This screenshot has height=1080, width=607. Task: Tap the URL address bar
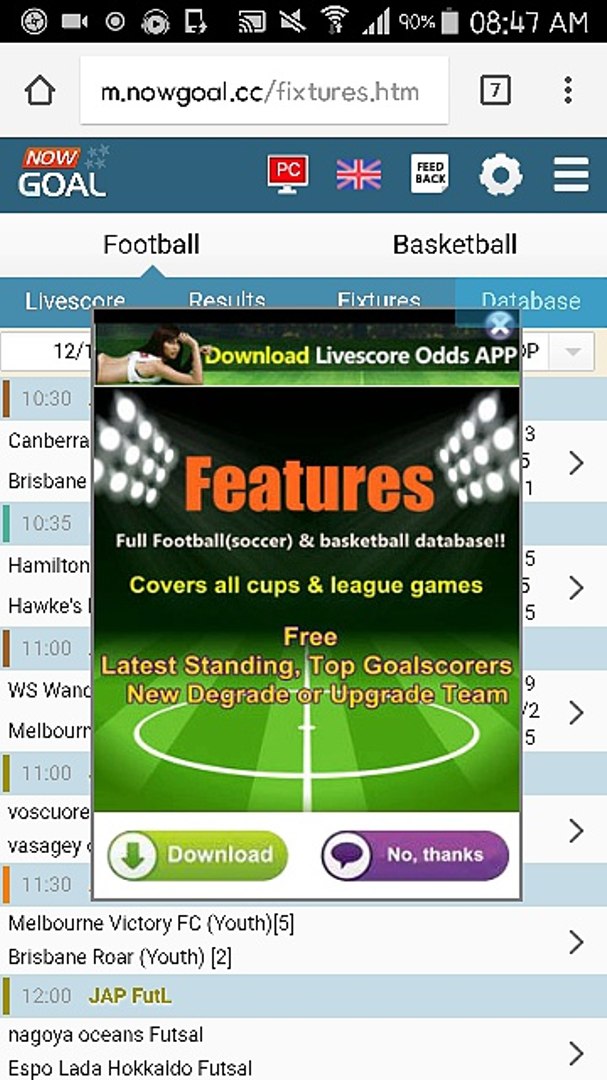[262, 92]
